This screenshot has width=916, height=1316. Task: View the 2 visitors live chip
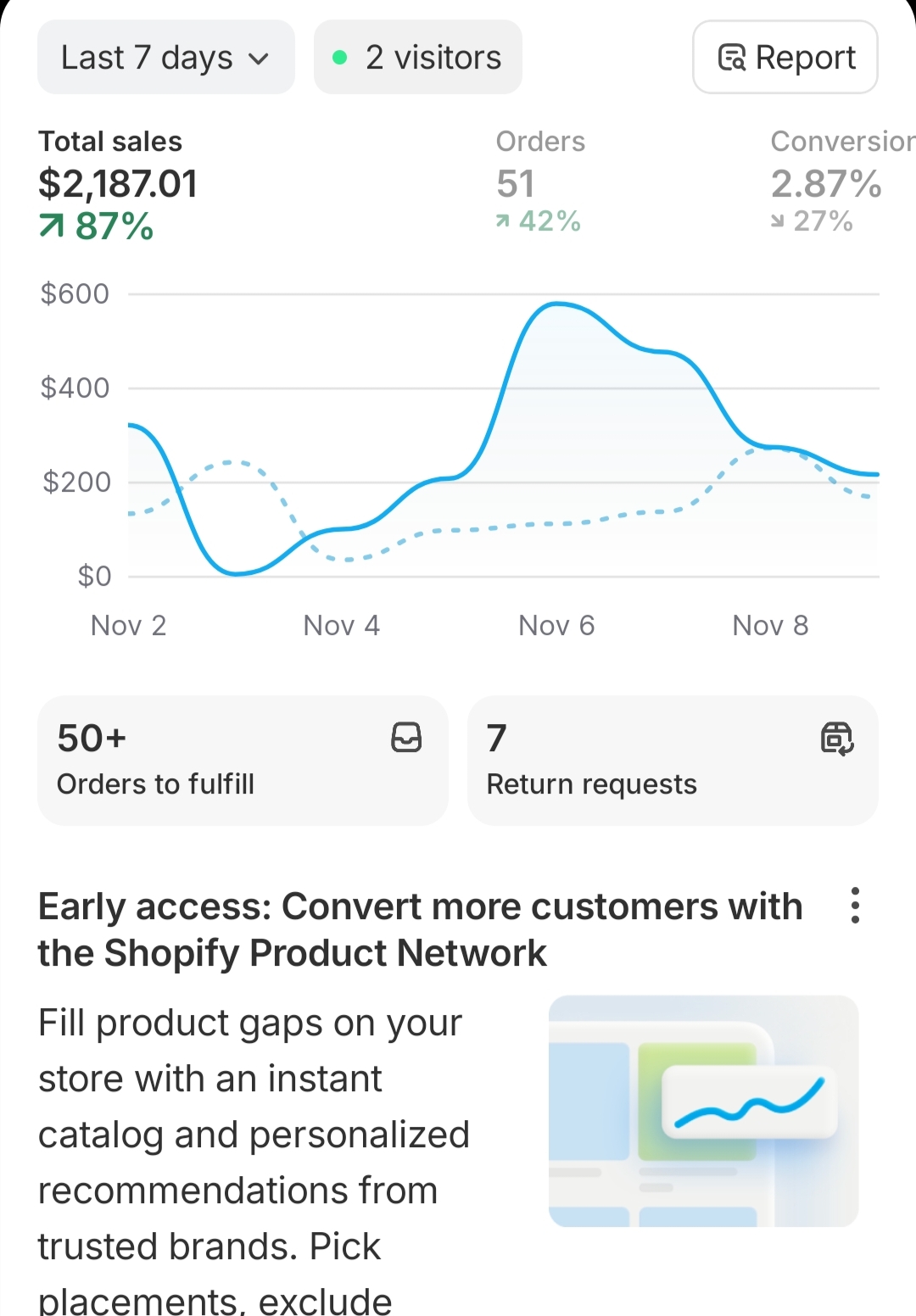(x=417, y=58)
